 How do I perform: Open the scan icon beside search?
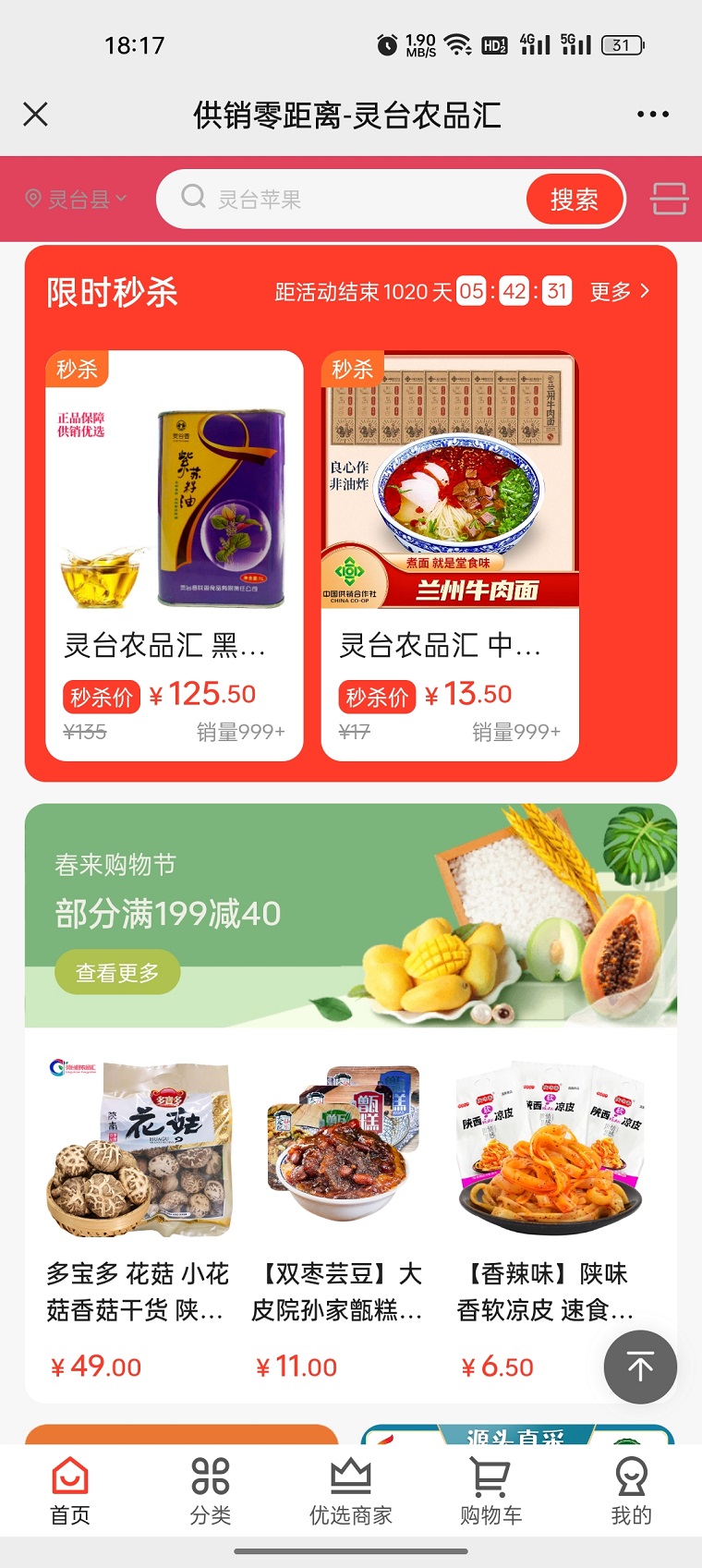[669, 199]
